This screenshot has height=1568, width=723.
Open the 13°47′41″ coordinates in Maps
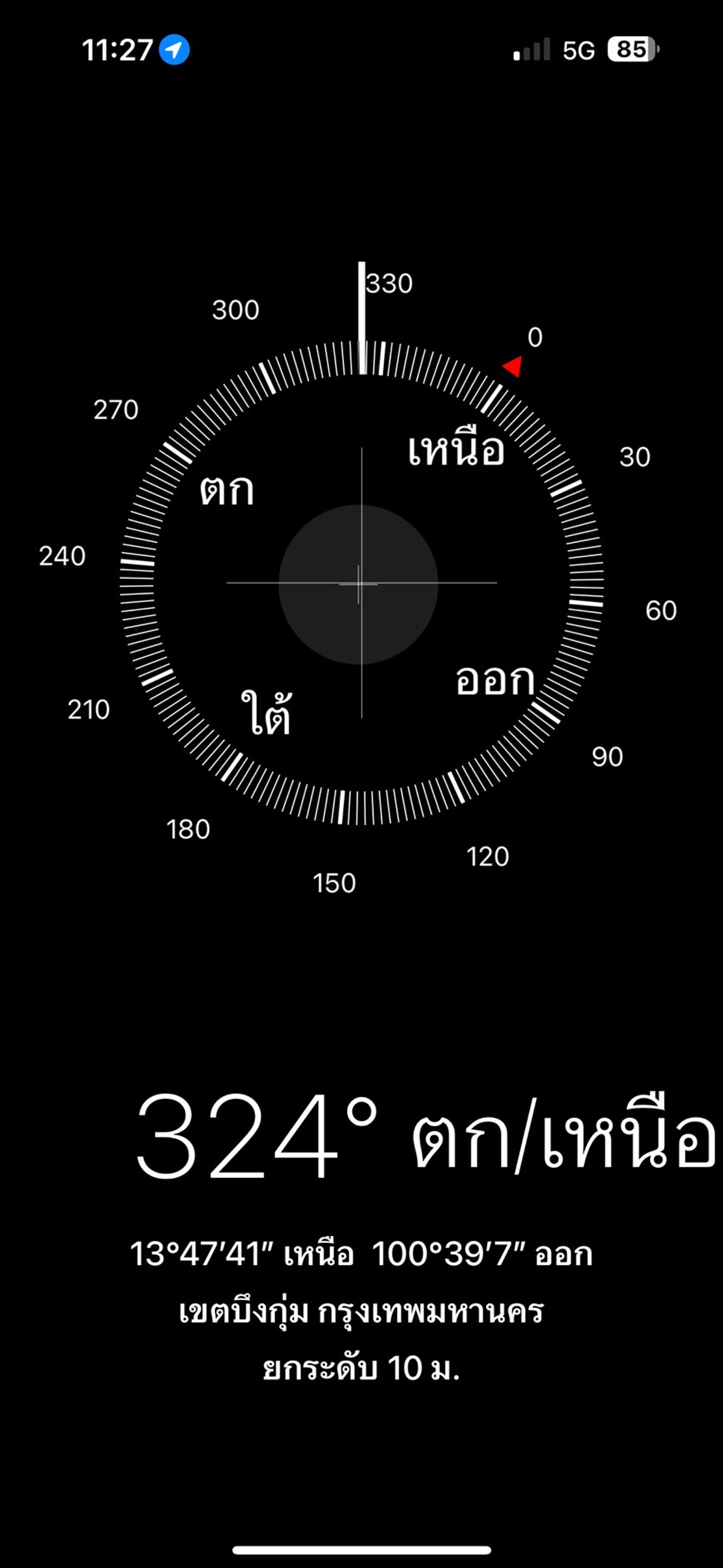(361, 1255)
